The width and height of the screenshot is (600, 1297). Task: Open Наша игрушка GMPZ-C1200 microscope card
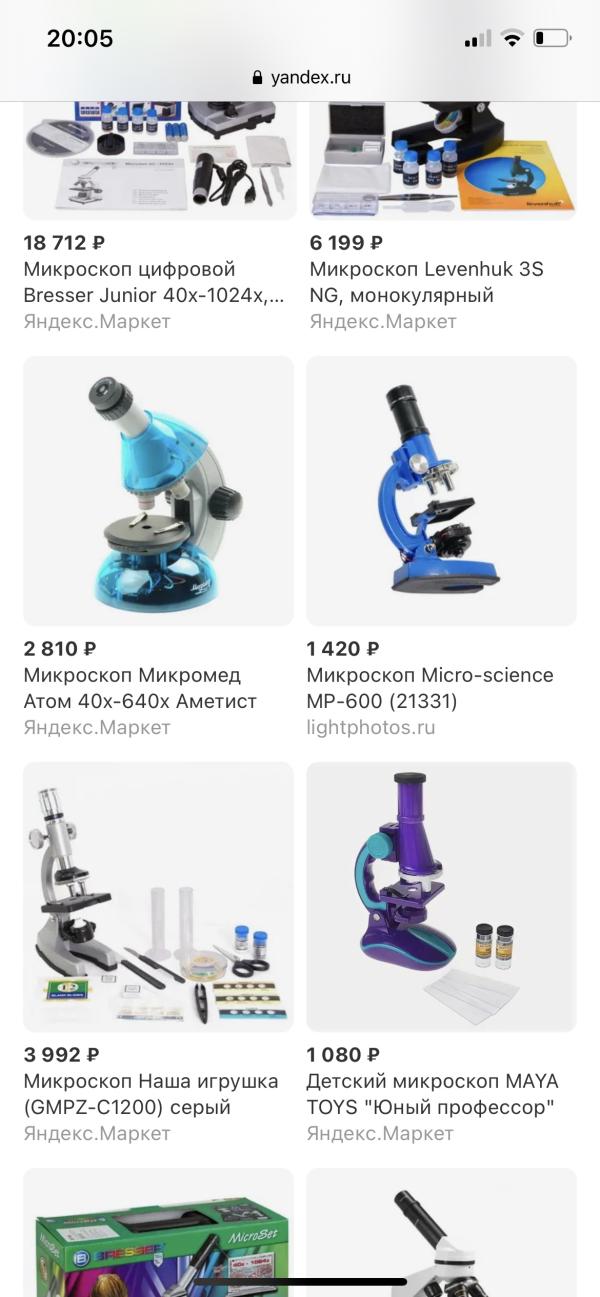coord(158,897)
